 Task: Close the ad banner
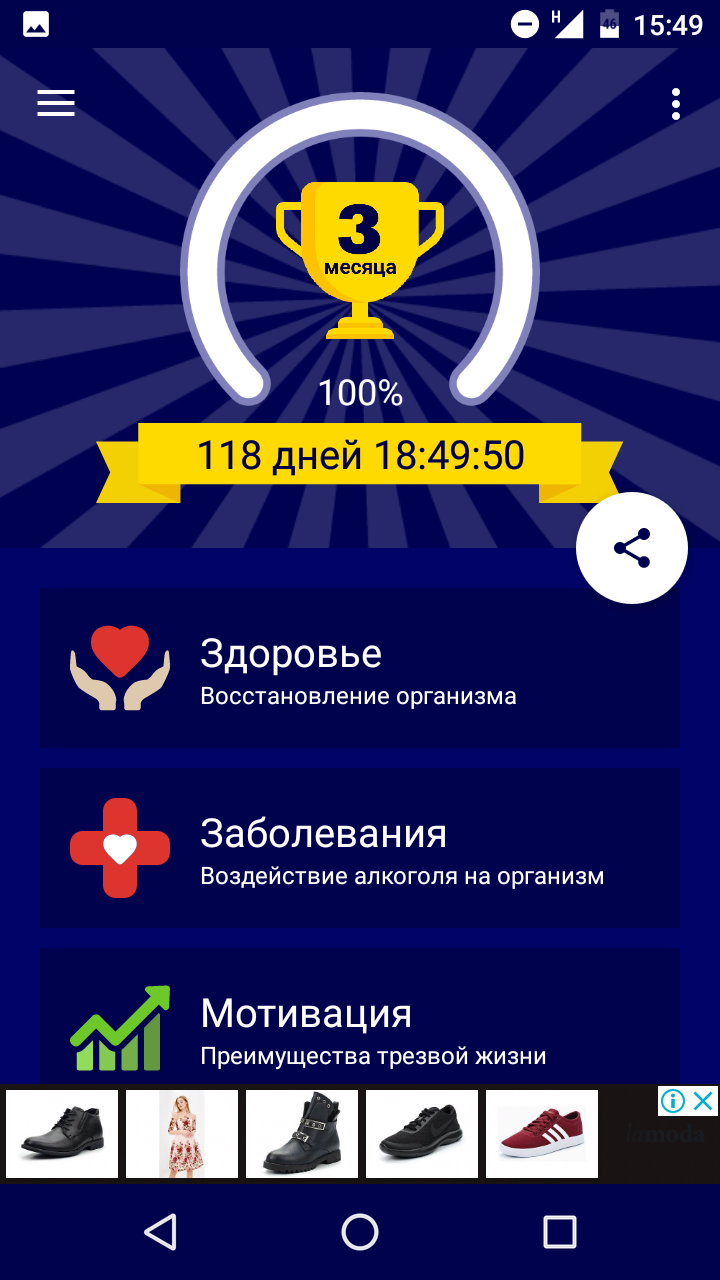coord(704,1101)
